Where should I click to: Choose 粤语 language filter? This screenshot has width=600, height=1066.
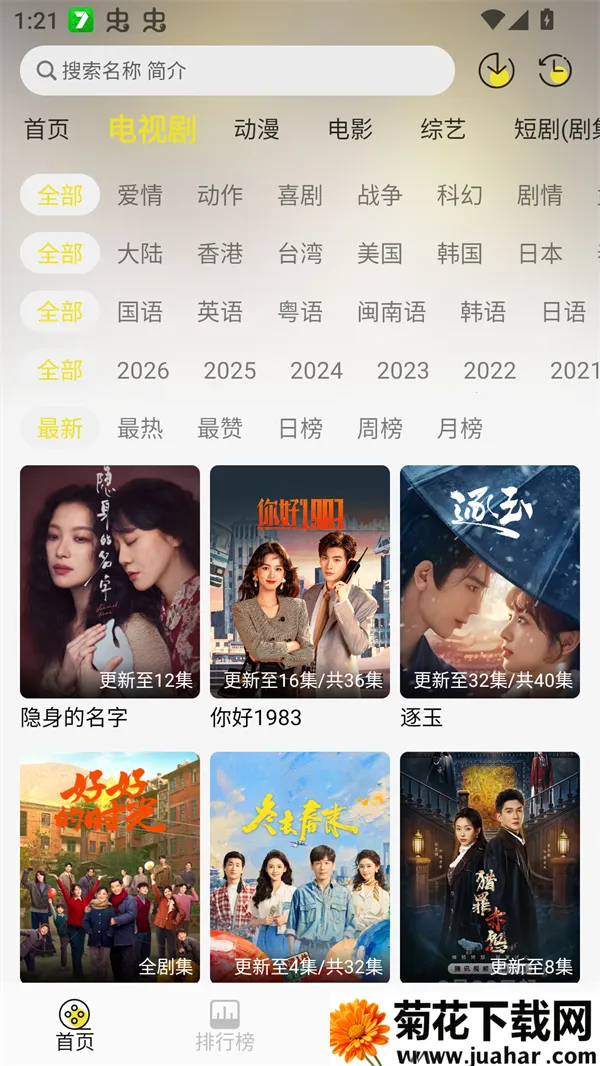(300, 312)
